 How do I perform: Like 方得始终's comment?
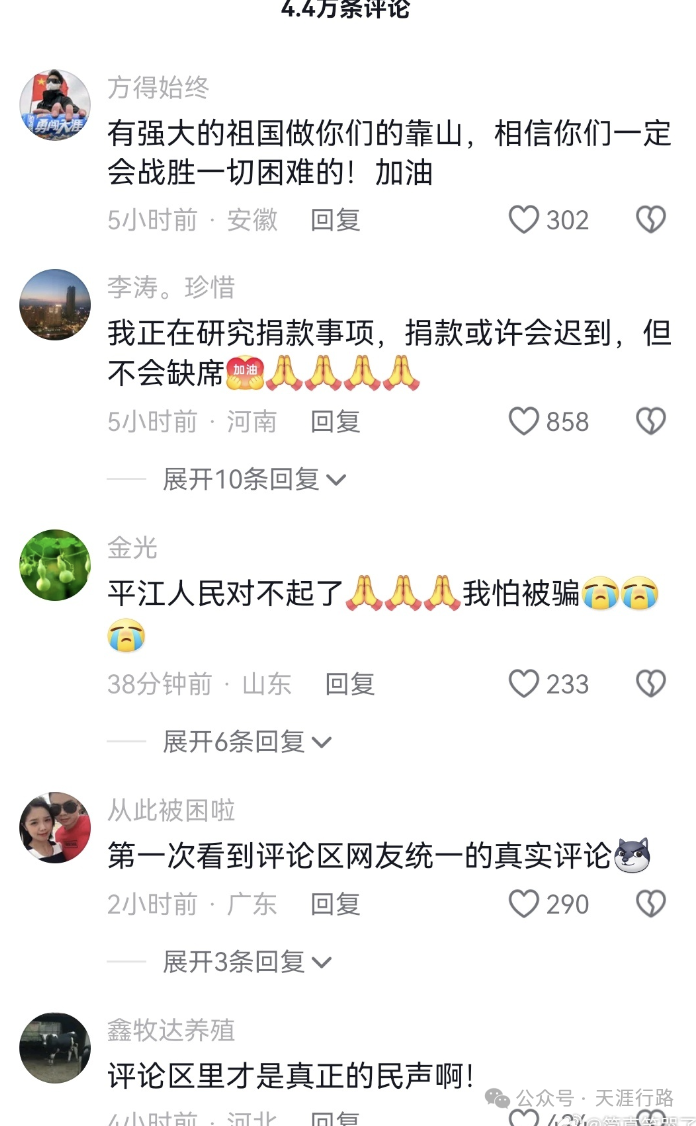pos(524,220)
